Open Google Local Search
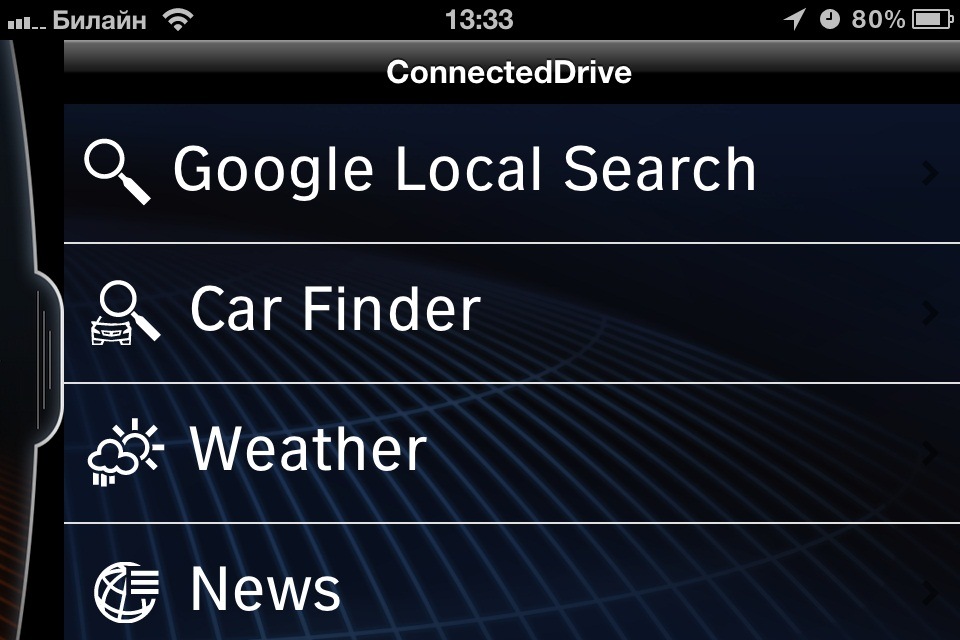Screen dimensions: 960x640 [x=465, y=170]
